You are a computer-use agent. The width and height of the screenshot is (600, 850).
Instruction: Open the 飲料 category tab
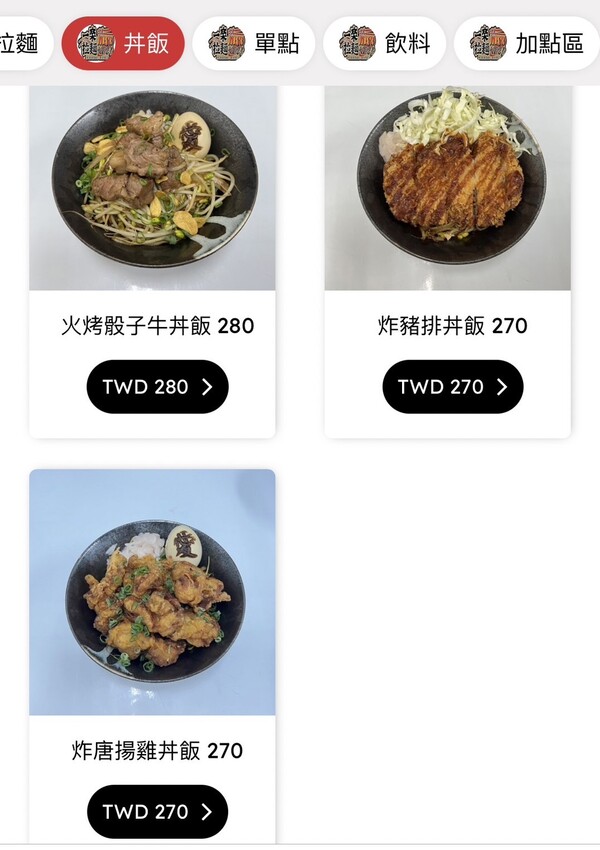click(384, 44)
